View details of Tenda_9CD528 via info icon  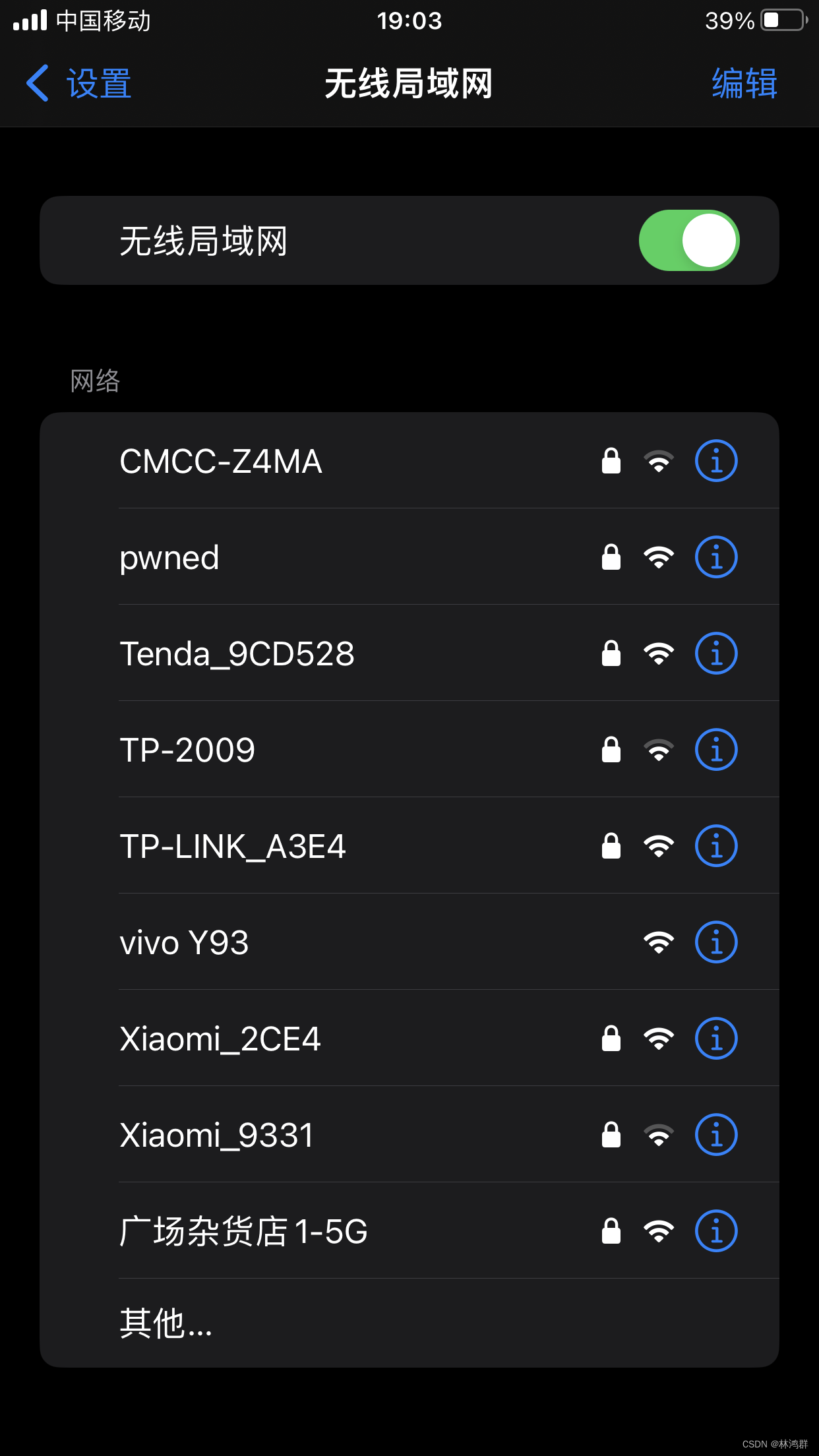716,653
